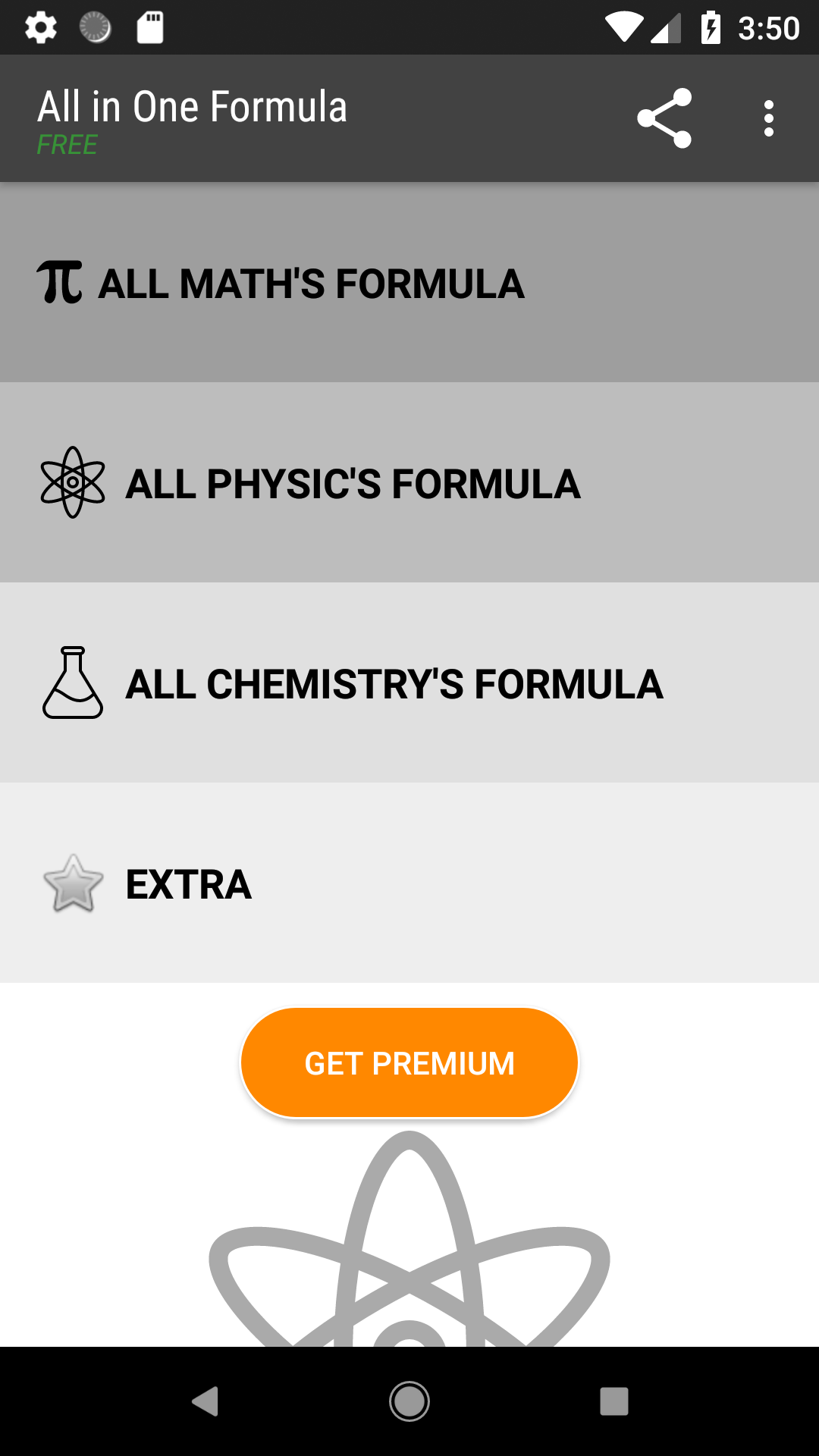The image size is (819, 1456).
Task: Expand ALL MATH'S FORMULA section
Action: [310, 283]
